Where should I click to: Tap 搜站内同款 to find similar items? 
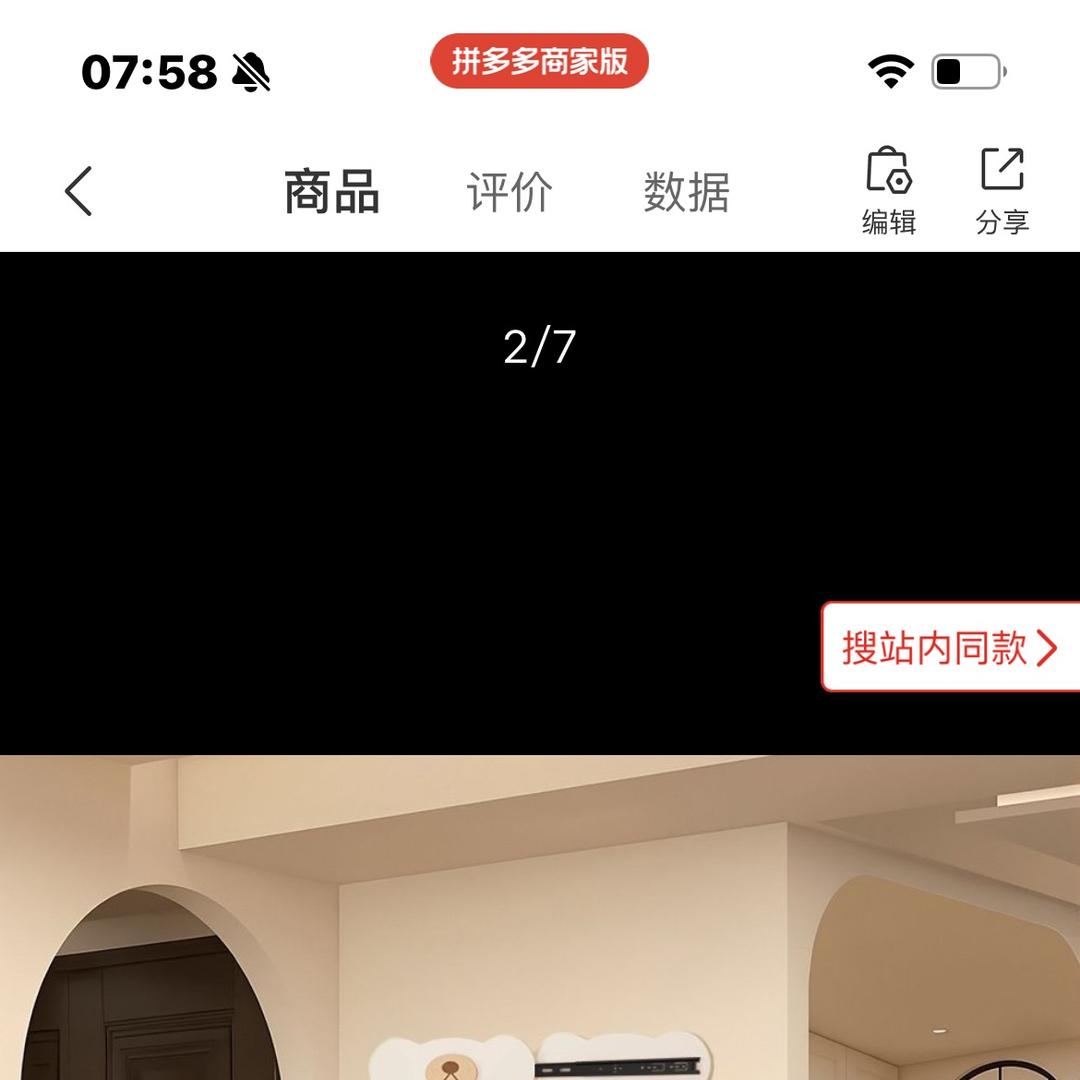pyautogui.click(x=949, y=647)
